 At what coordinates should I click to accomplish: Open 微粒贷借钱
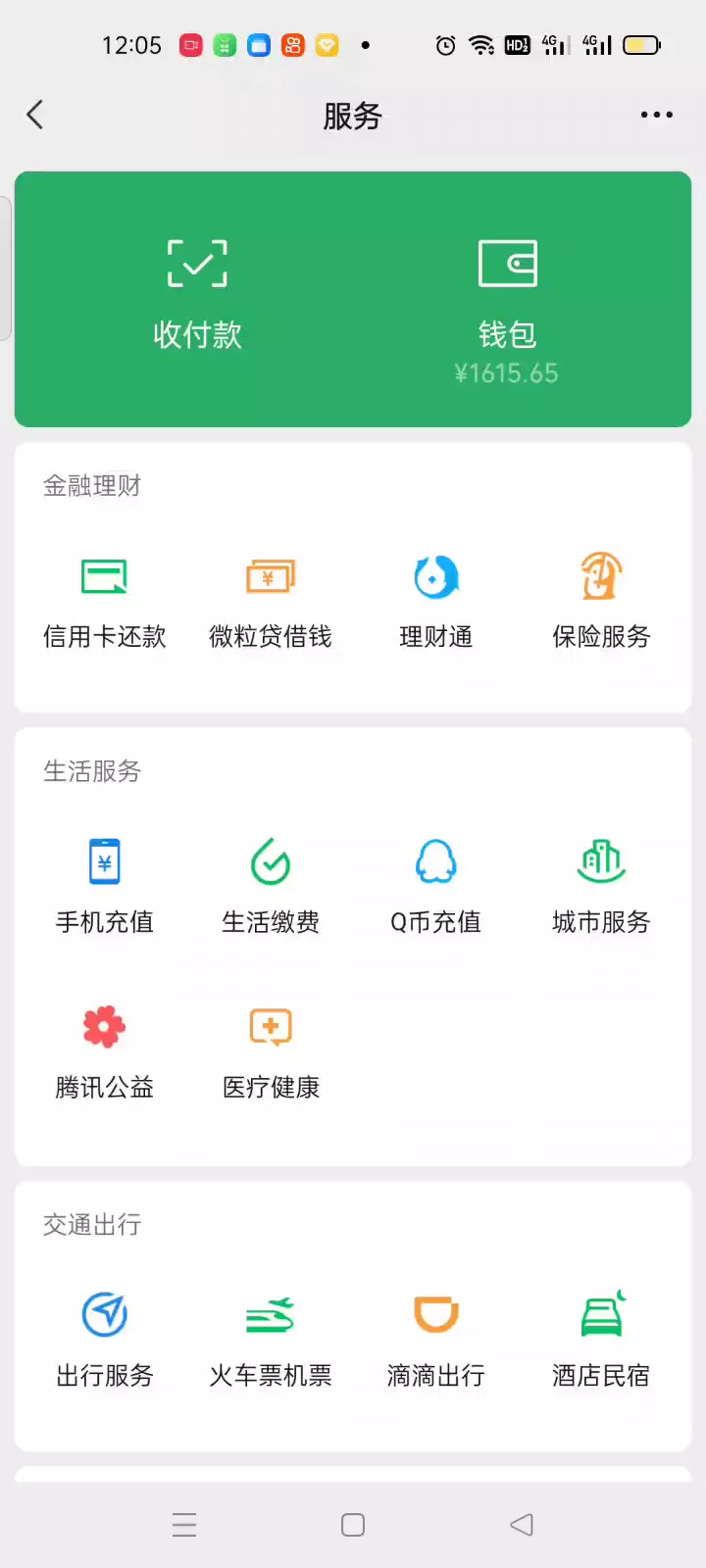pyautogui.click(x=270, y=600)
